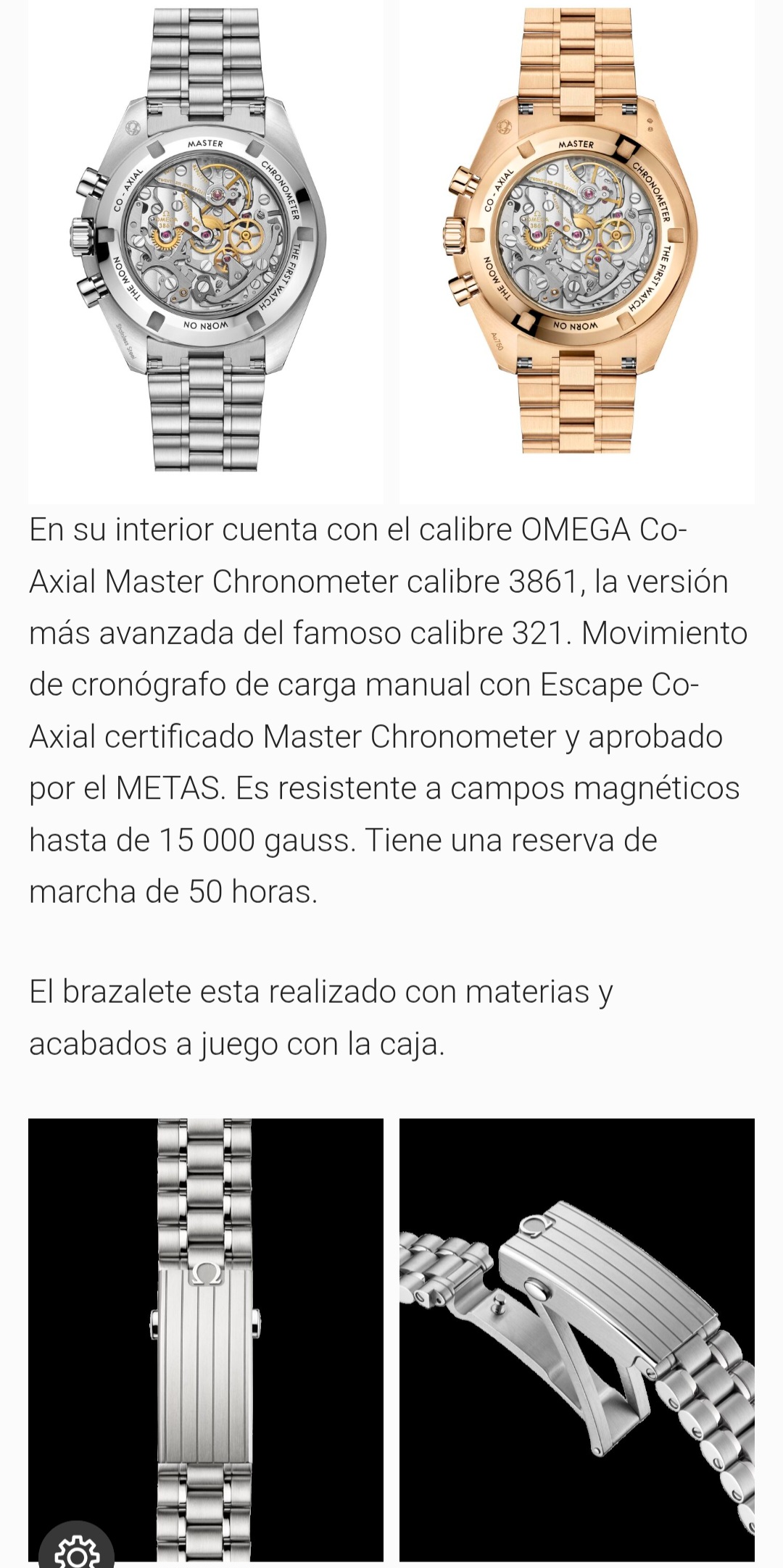View the closed bracelet clasp photo
The image size is (783, 1568).
[x=206, y=1333]
